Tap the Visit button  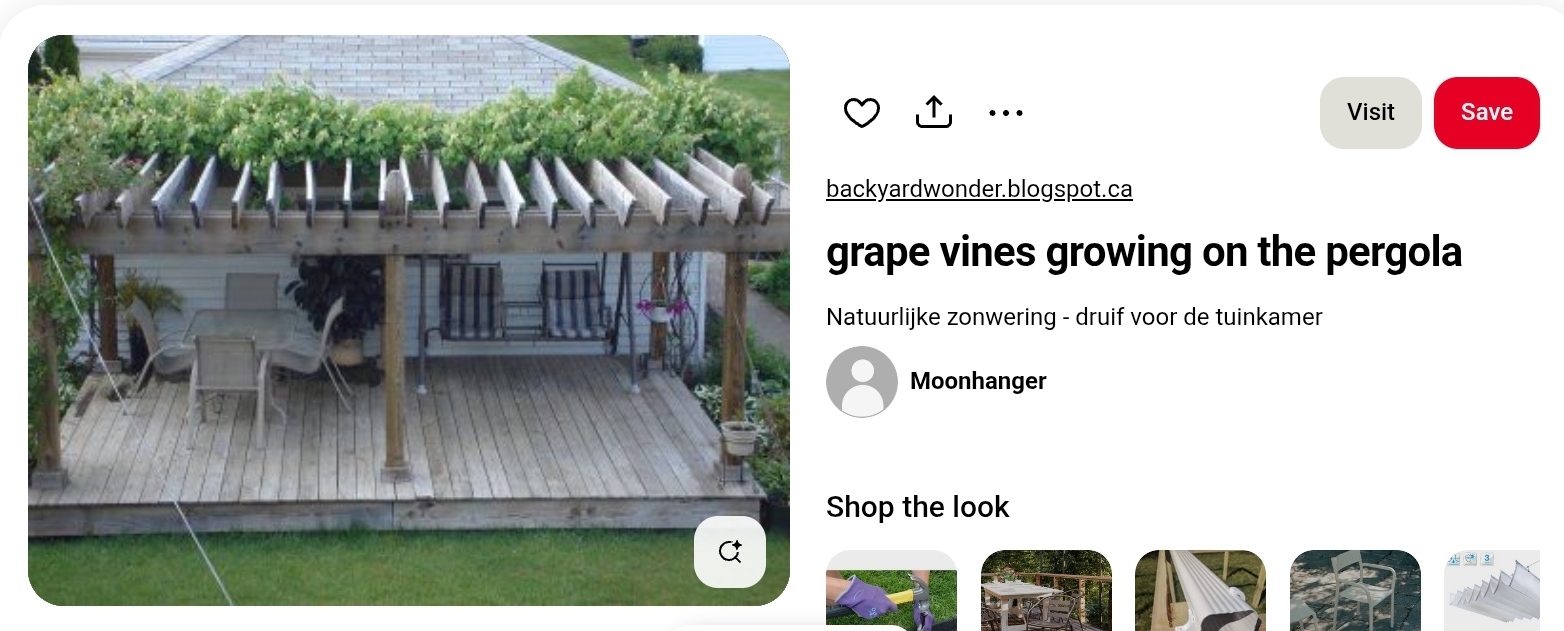point(1370,113)
